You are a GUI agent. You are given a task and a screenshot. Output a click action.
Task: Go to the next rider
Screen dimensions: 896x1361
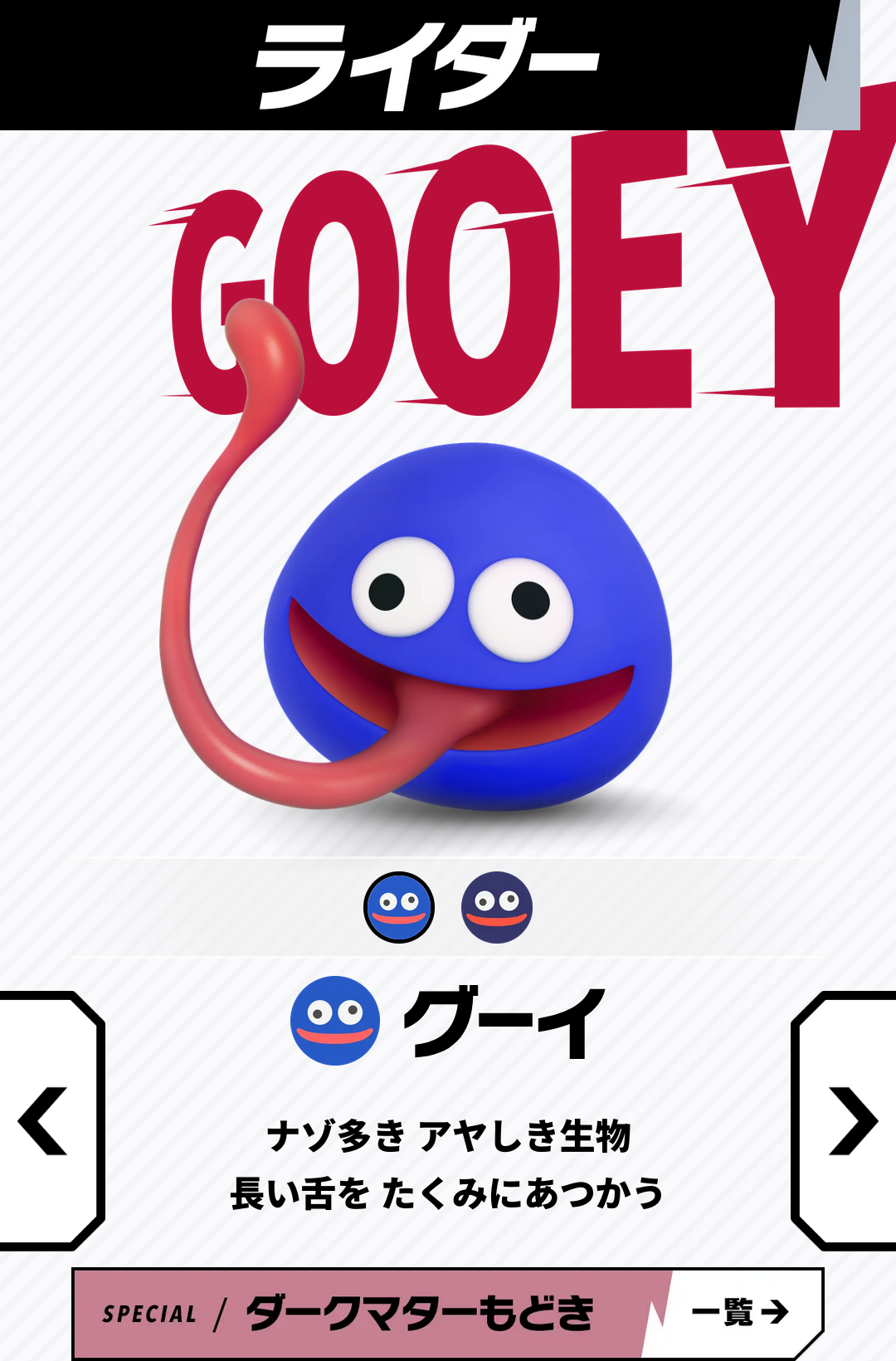tap(850, 1120)
